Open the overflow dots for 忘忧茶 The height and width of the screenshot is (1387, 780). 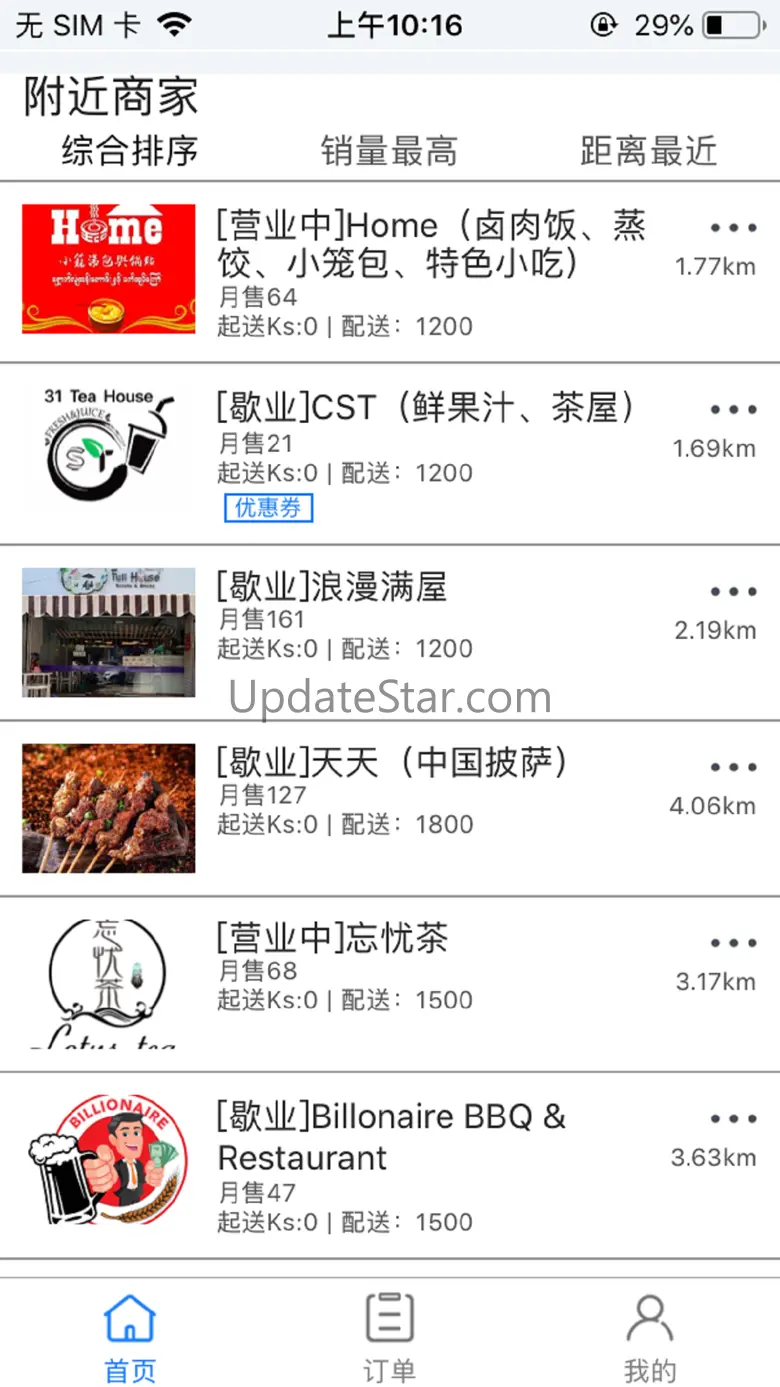point(734,943)
